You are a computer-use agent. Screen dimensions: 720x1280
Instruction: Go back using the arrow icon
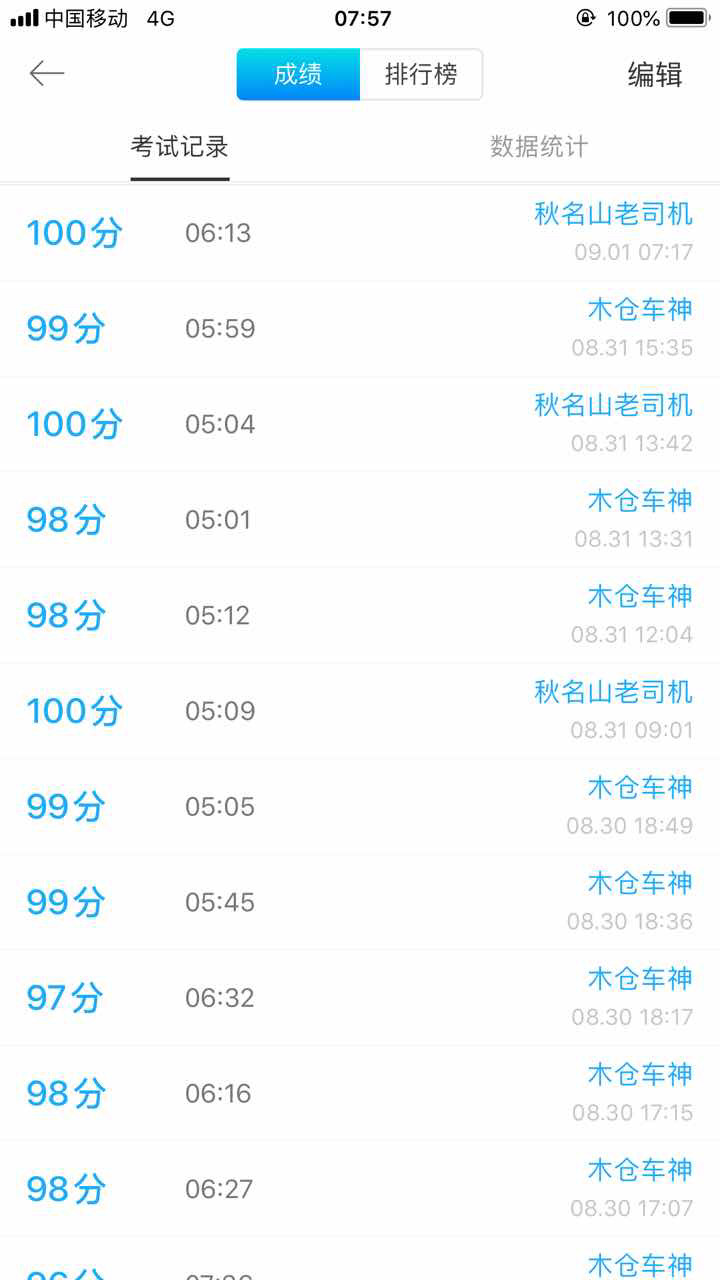[47, 74]
